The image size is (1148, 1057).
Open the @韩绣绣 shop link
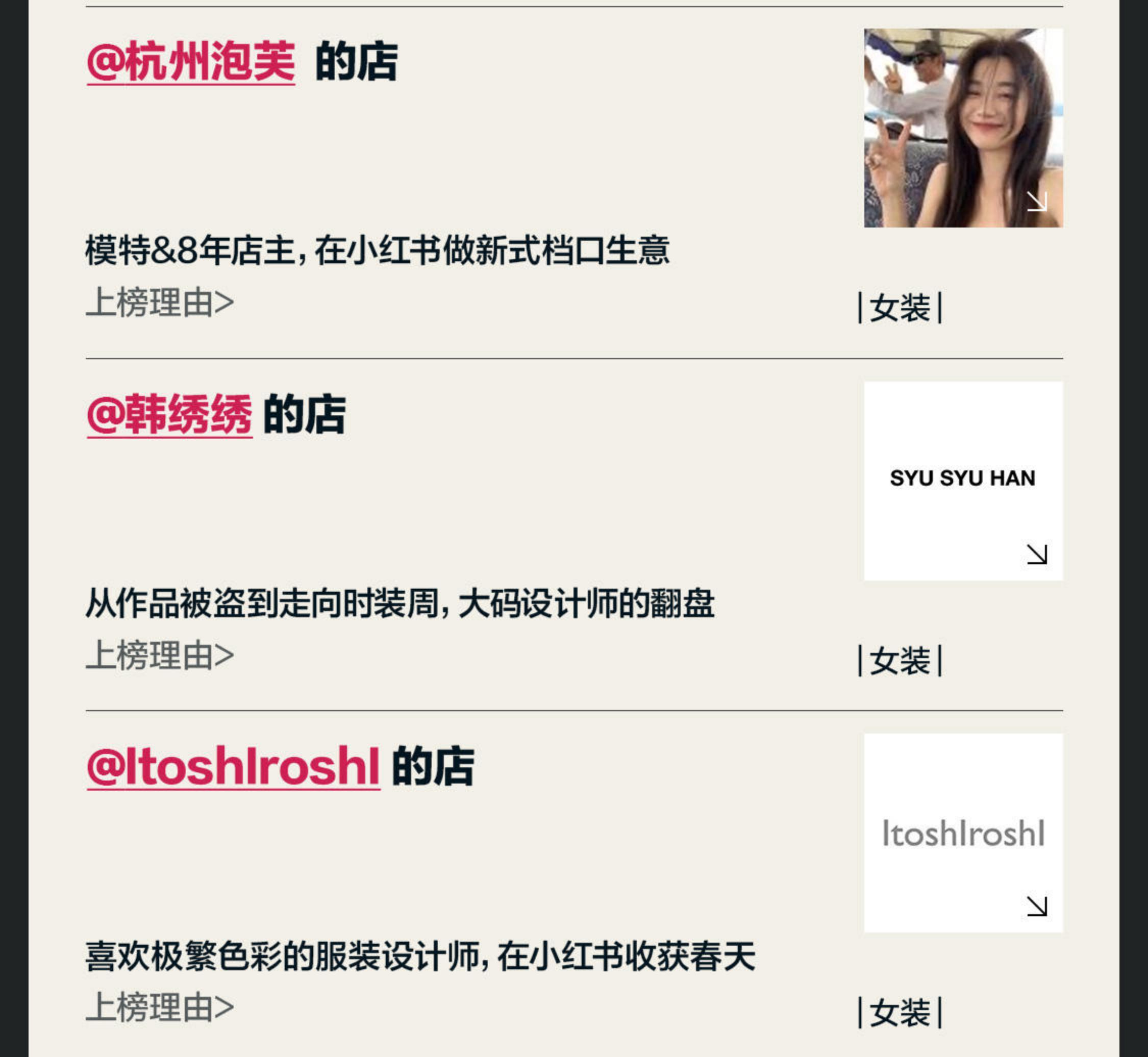click(169, 415)
